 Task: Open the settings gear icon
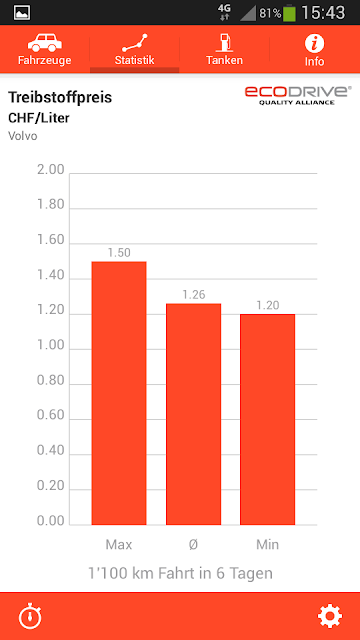click(x=330, y=616)
